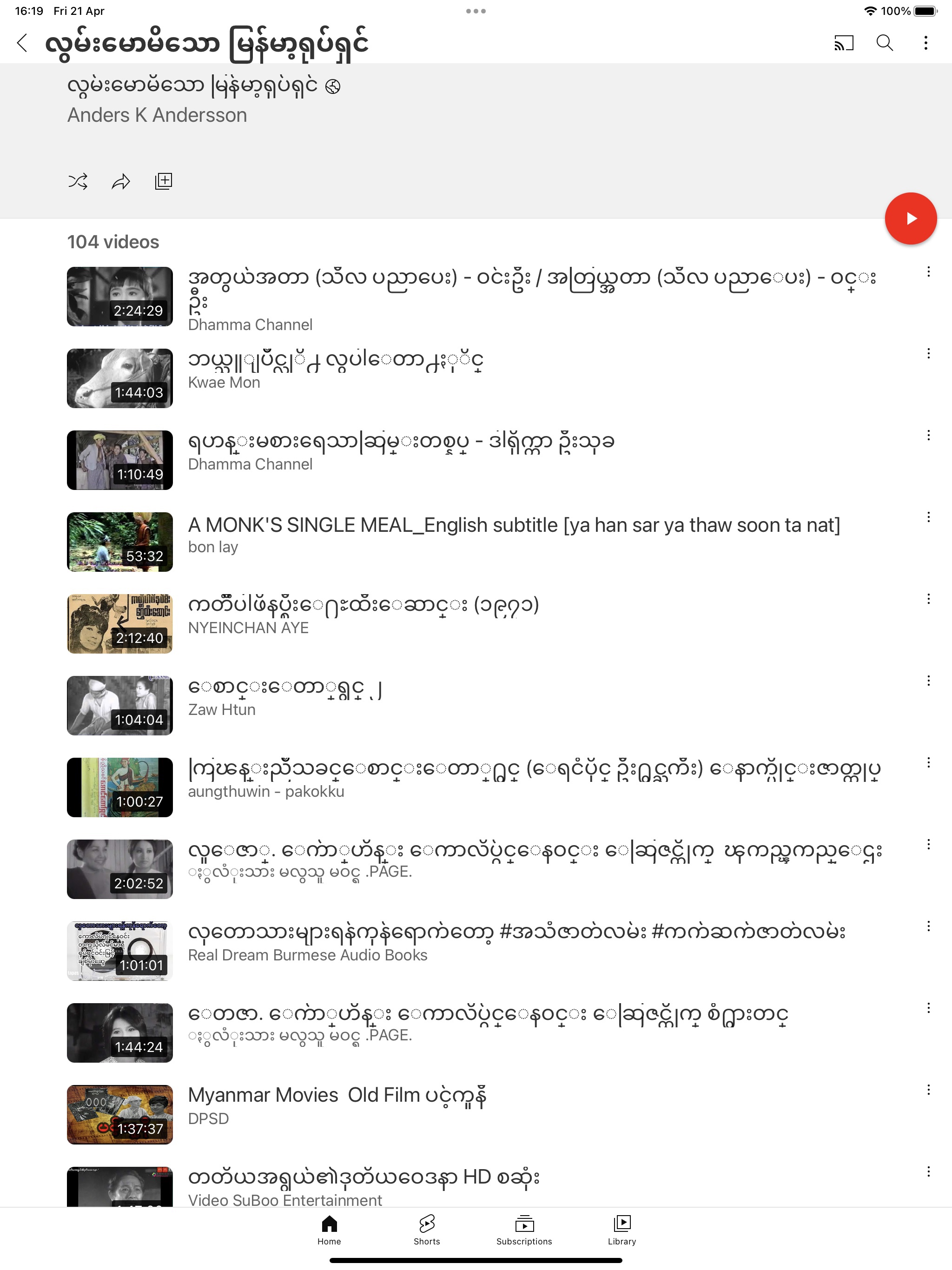Screen dimensions: 952x1270
Task: Shuffle the playlist videos
Action: point(78,182)
